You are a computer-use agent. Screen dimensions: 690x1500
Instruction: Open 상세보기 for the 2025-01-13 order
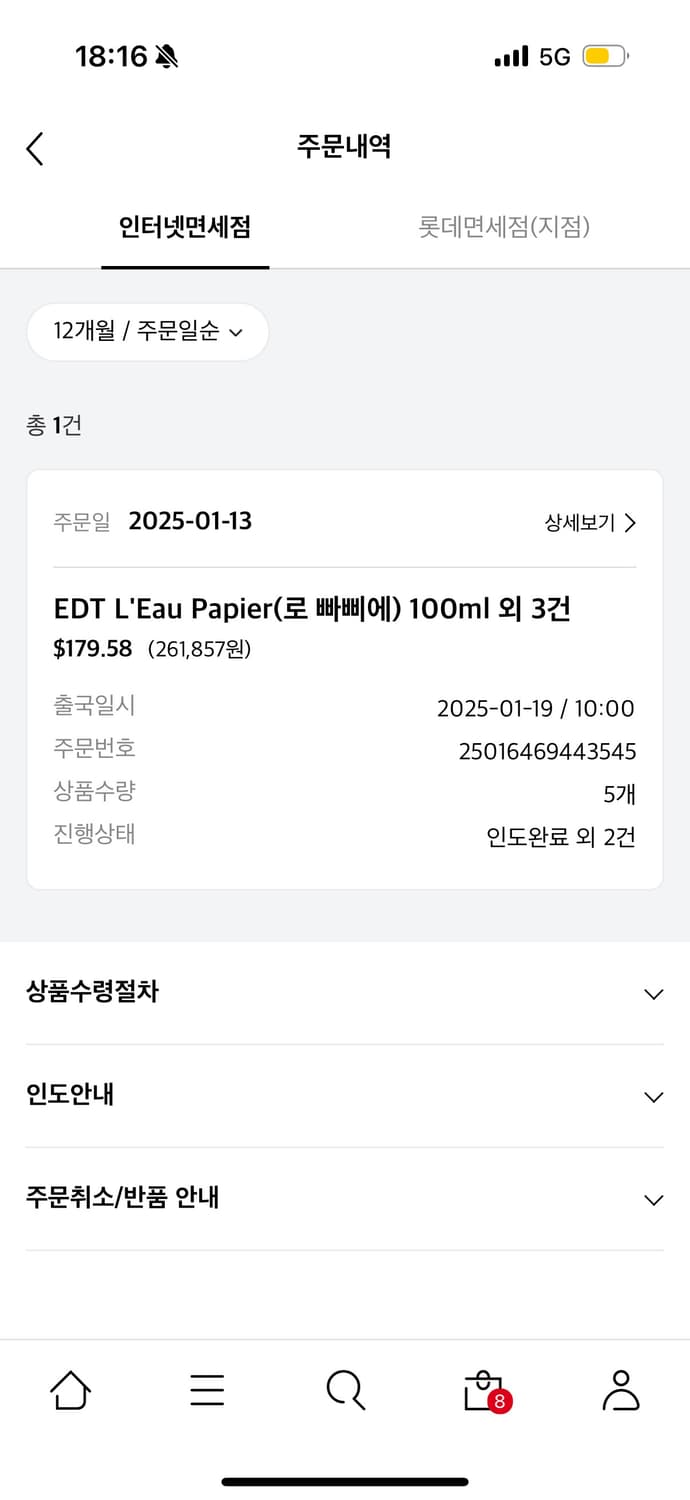coord(590,522)
